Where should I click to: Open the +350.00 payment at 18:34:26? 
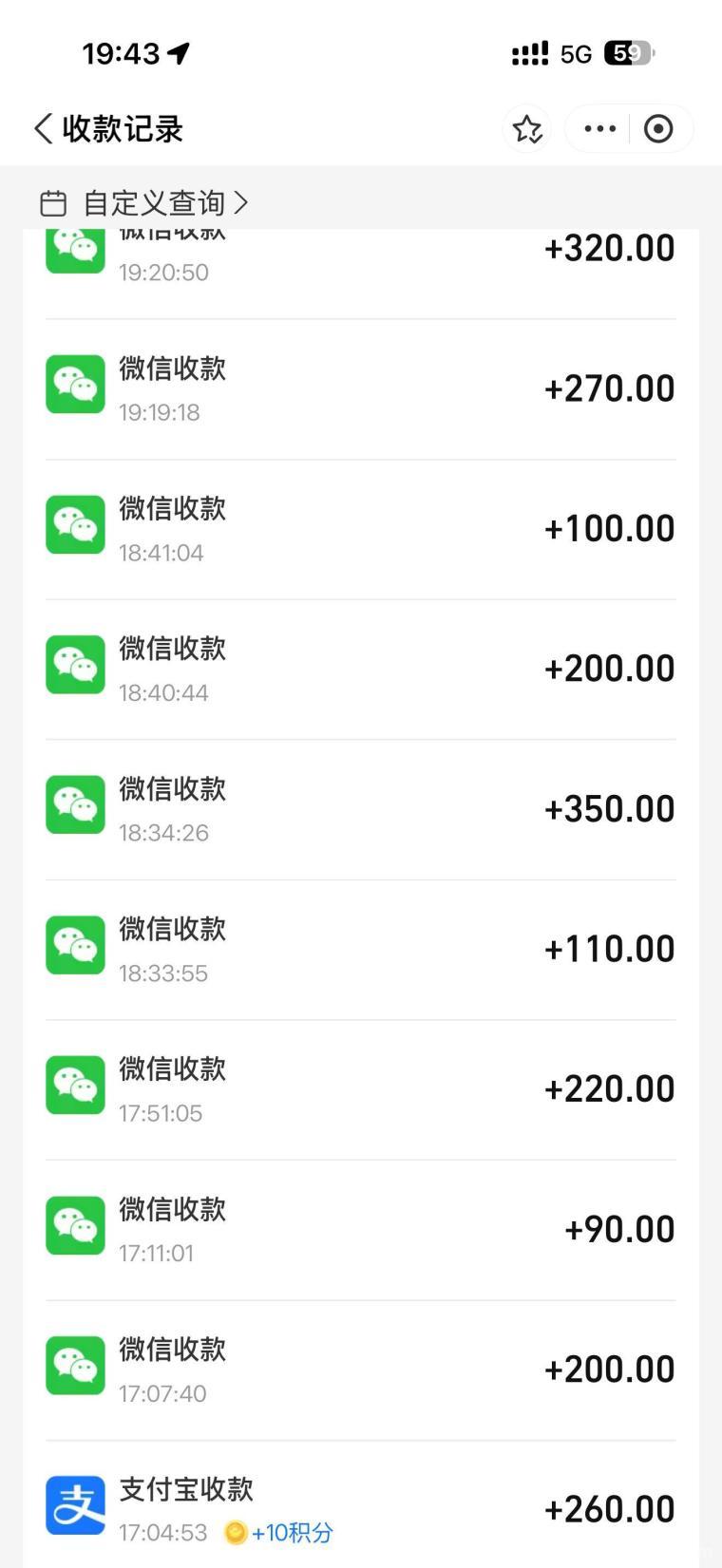pyautogui.click(x=361, y=809)
